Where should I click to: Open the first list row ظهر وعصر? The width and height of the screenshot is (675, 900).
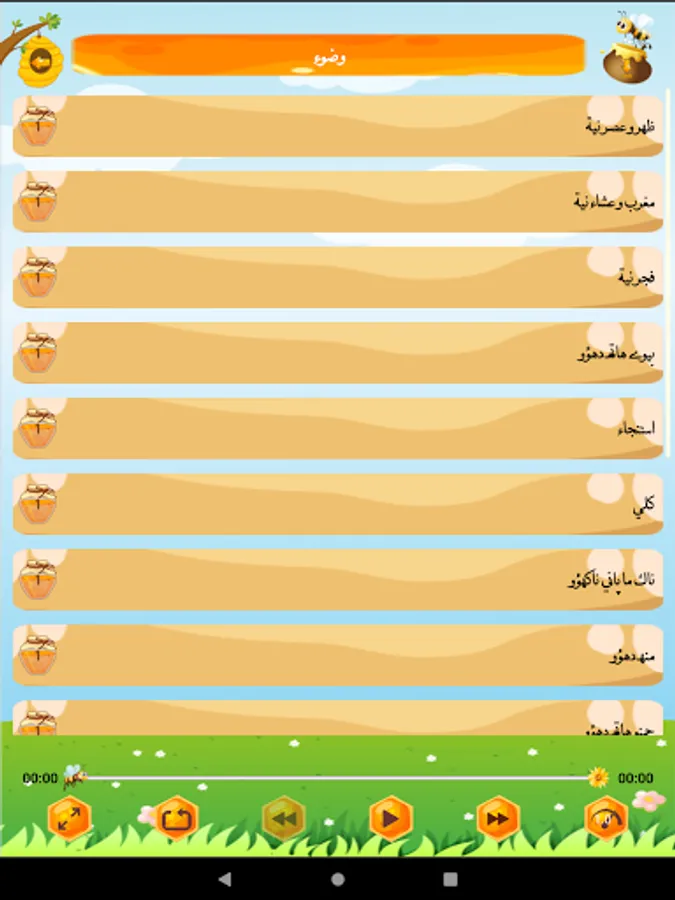338,126
